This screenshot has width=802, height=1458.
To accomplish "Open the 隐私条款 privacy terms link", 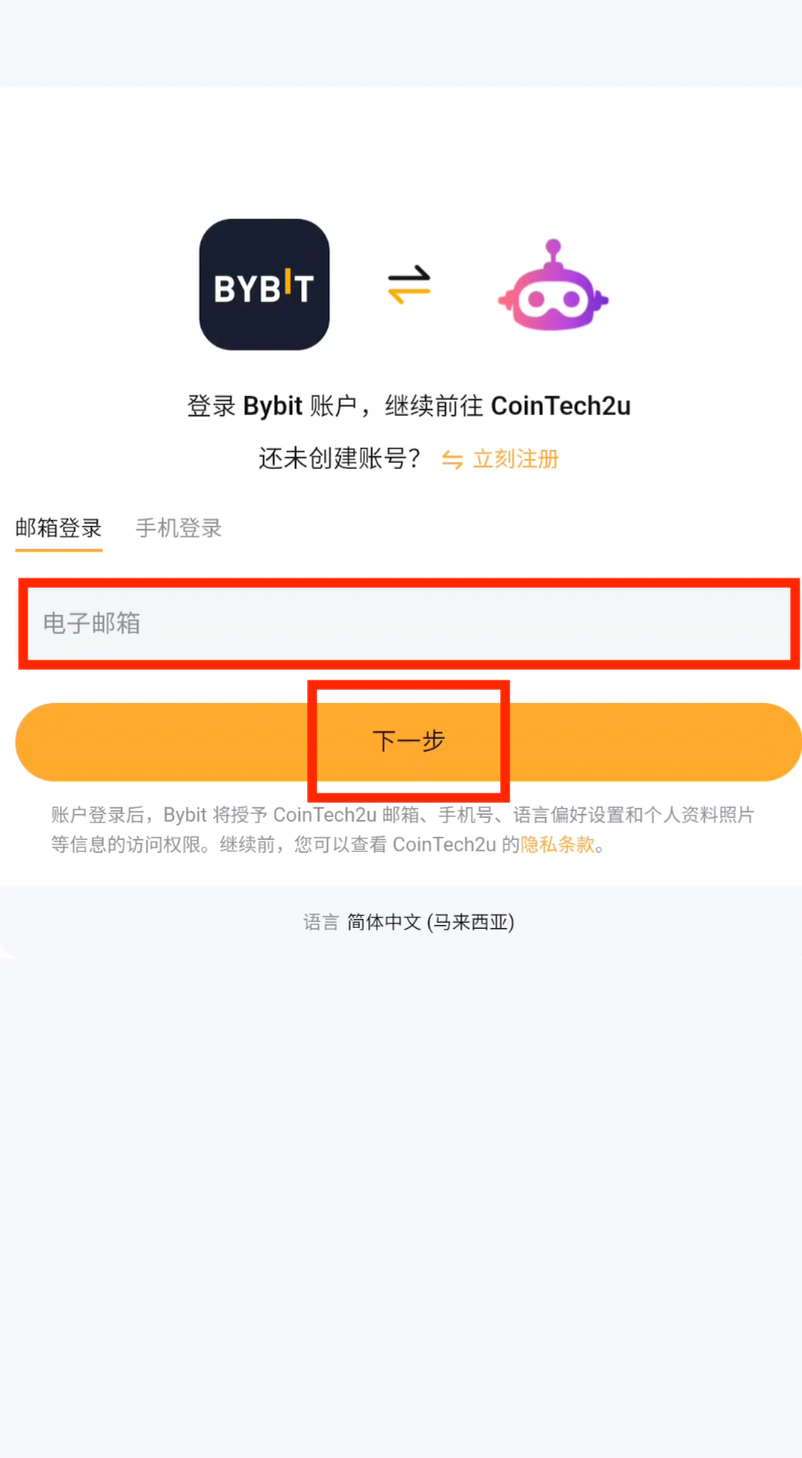I will point(558,843).
